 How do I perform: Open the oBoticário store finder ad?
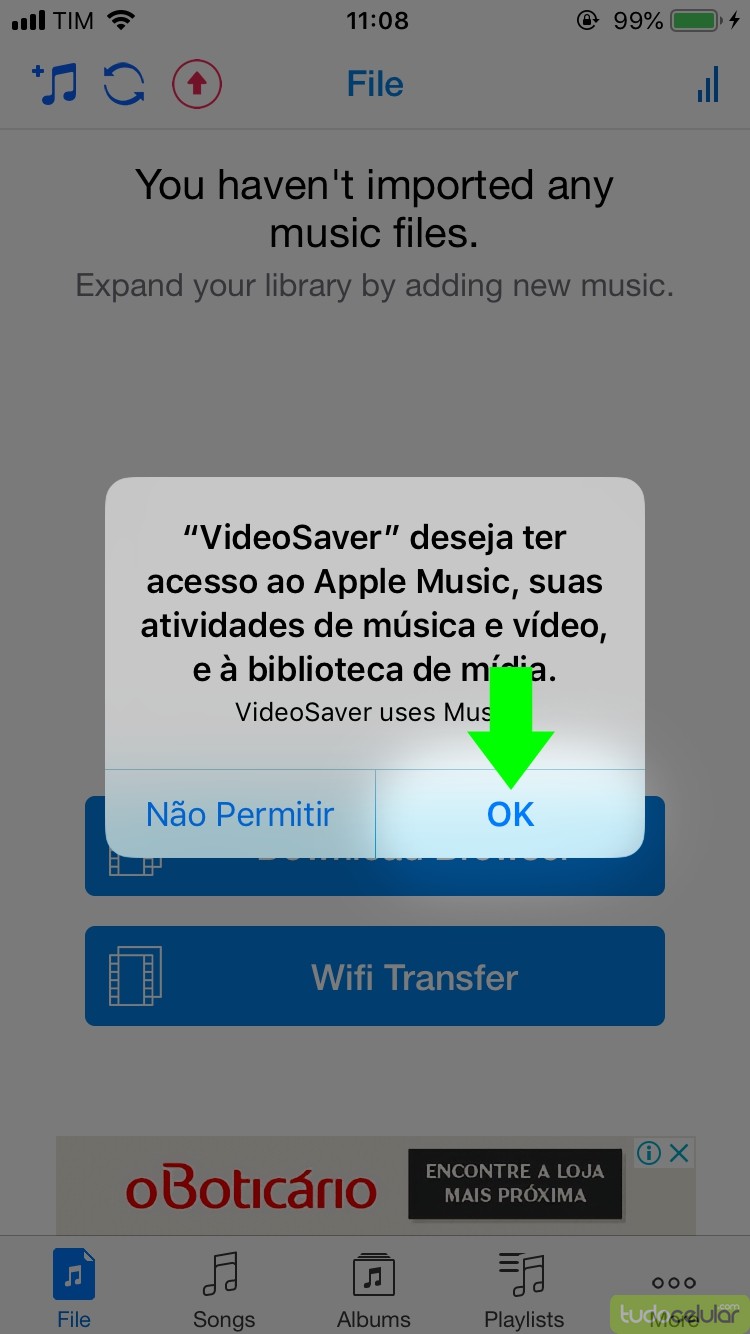pyautogui.click(x=514, y=1183)
